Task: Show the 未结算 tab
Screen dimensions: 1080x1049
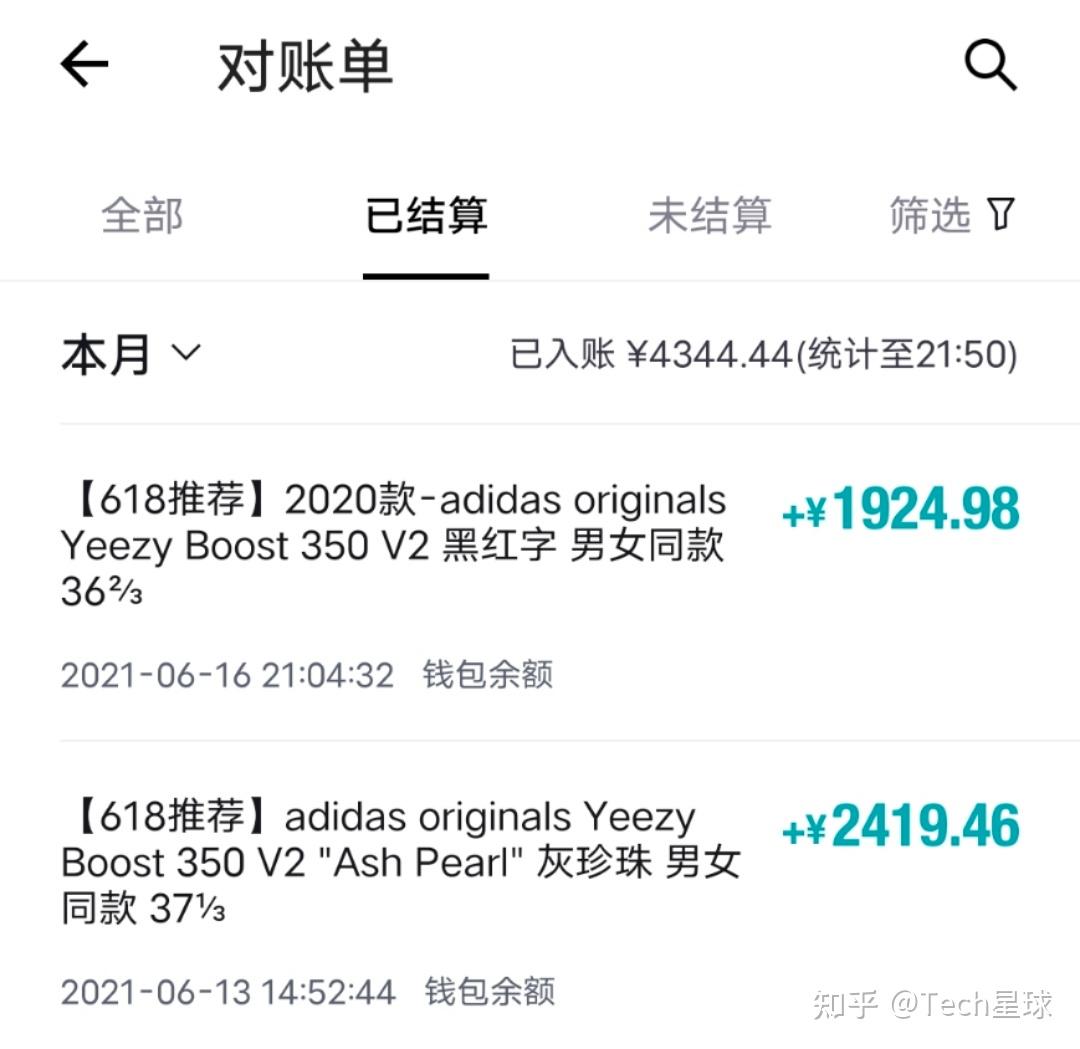Action: click(x=709, y=216)
